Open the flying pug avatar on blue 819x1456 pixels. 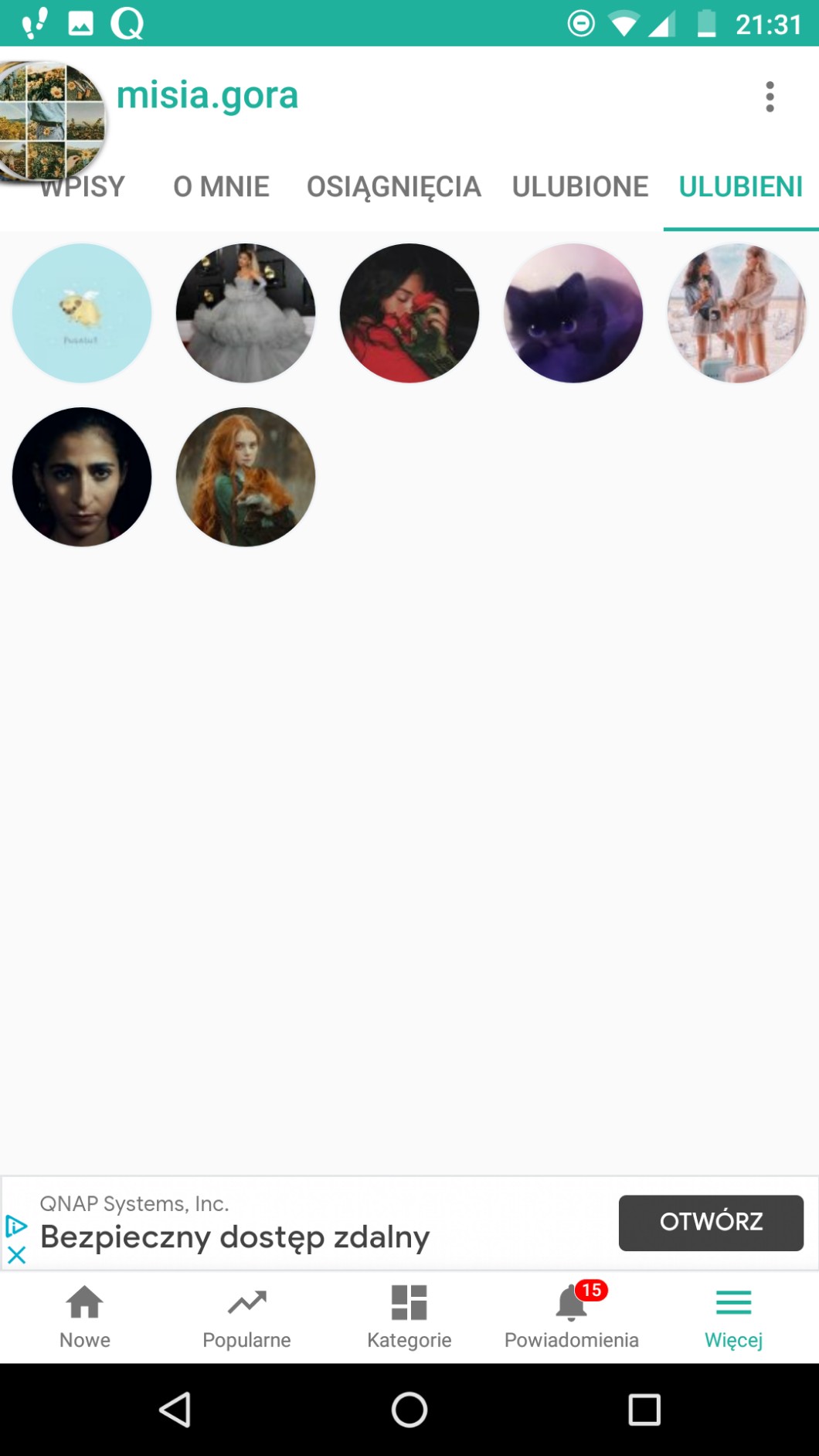82,313
